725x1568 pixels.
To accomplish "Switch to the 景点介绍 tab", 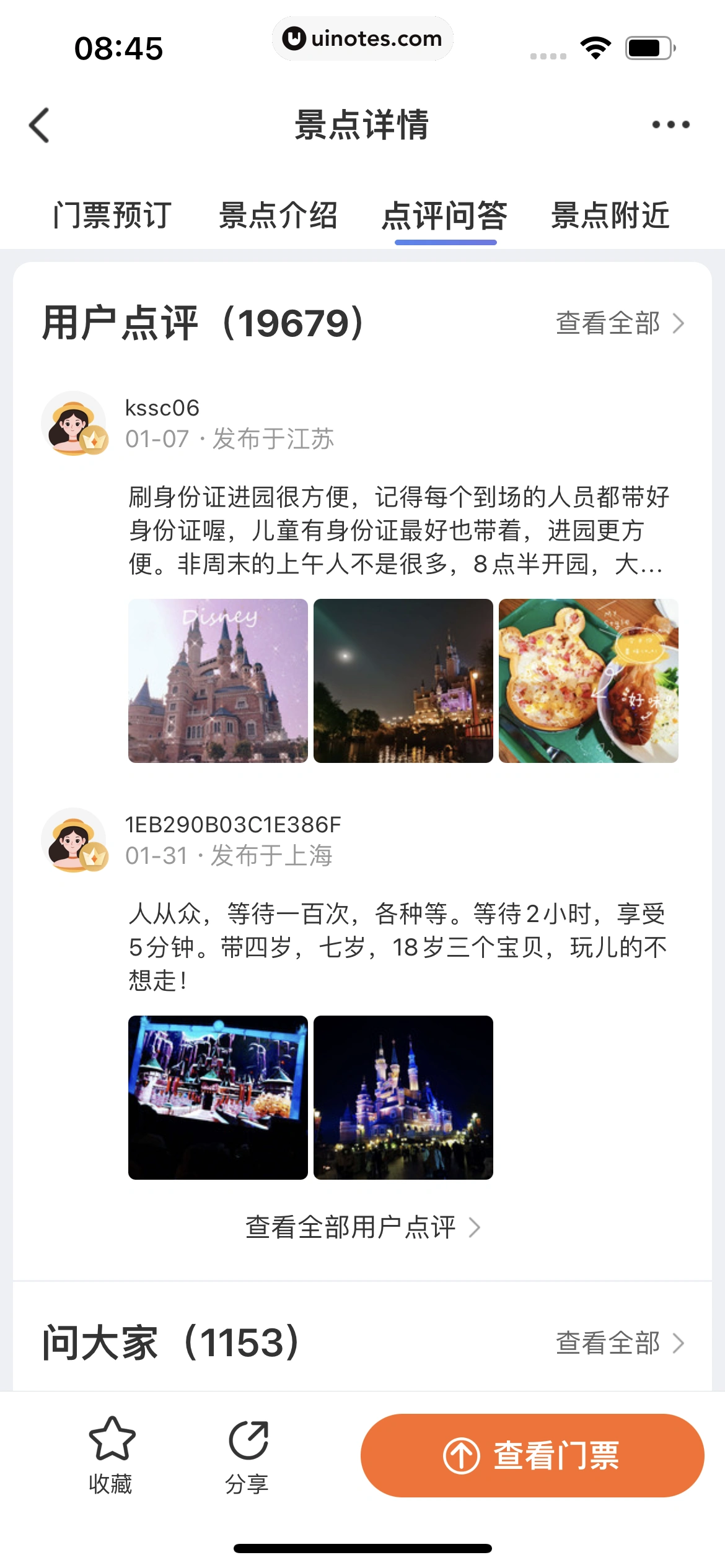I will pos(278,216).
